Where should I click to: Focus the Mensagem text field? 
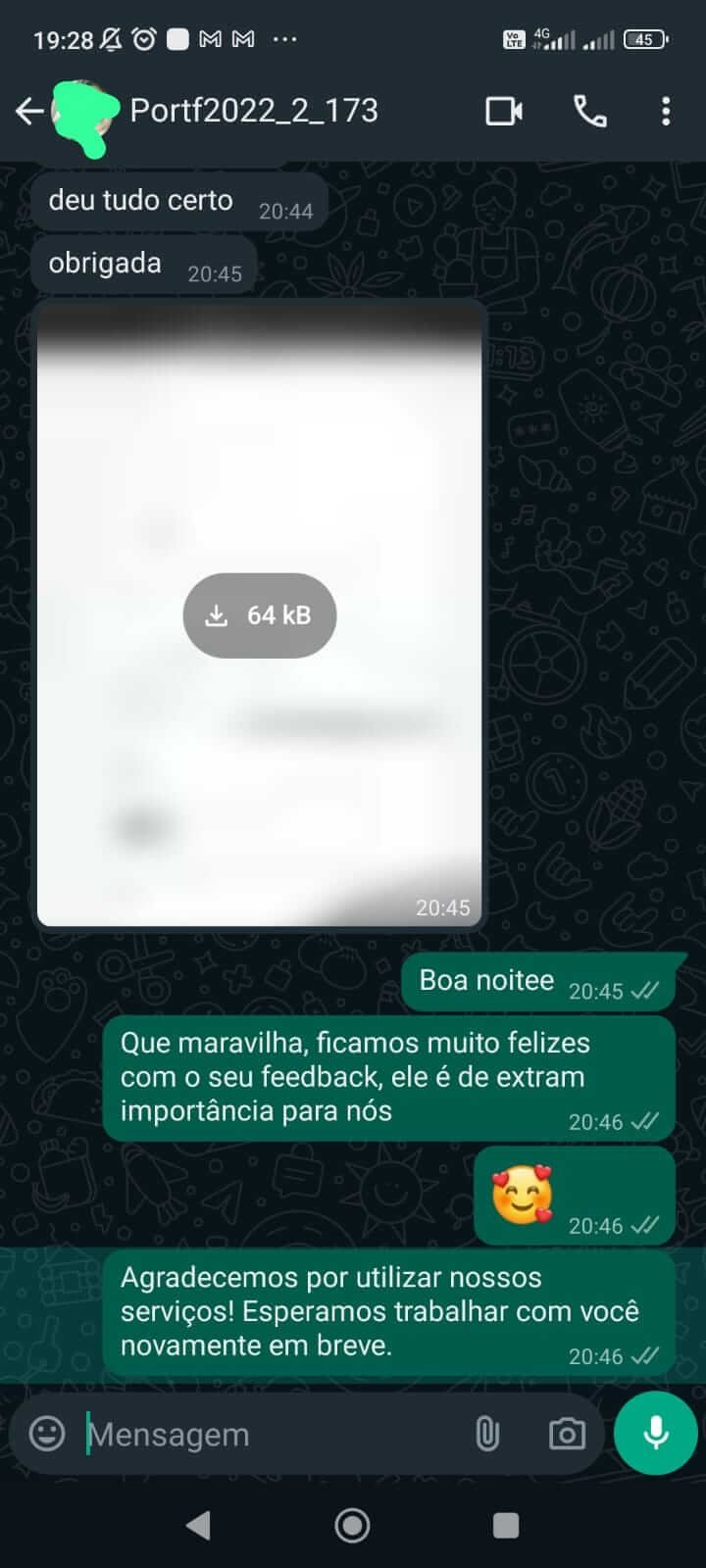coord(265,1435)
